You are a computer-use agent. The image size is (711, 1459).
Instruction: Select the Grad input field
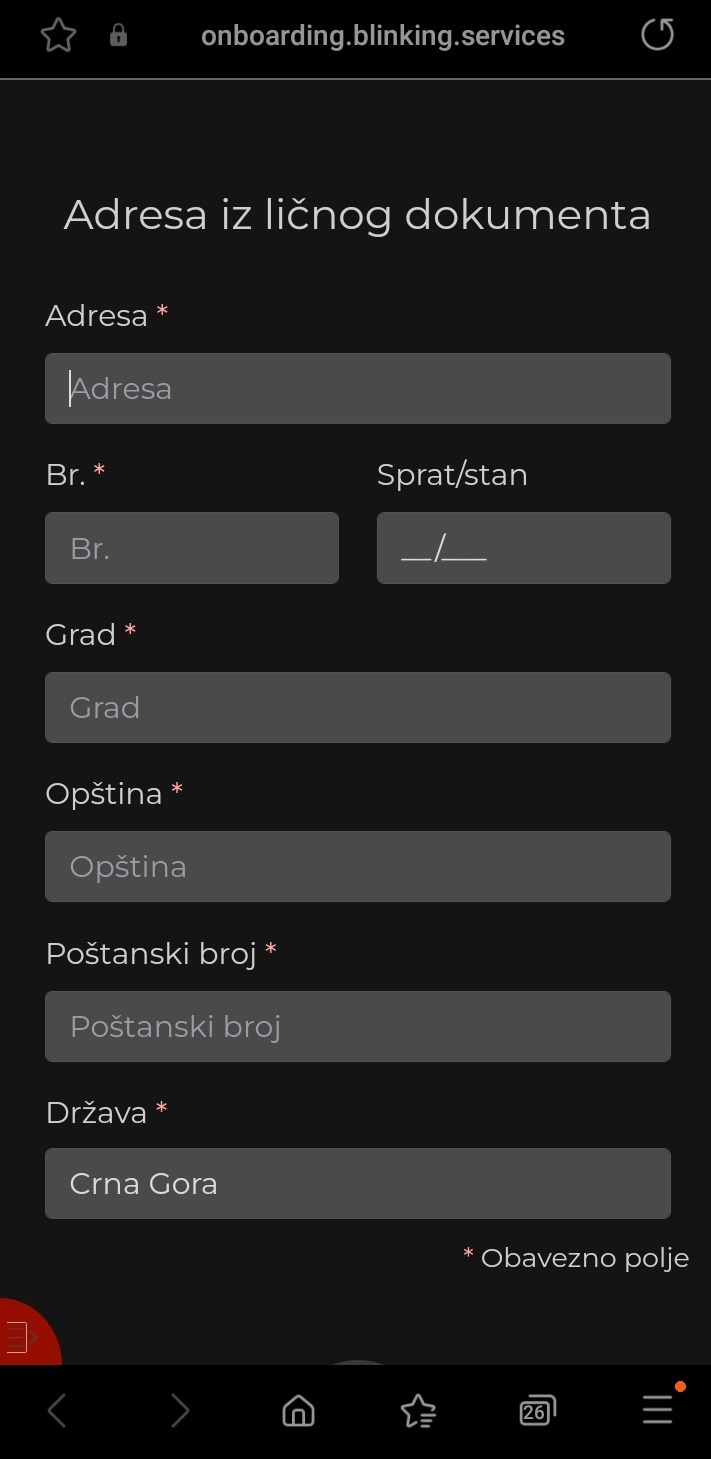tap(358, 707)
